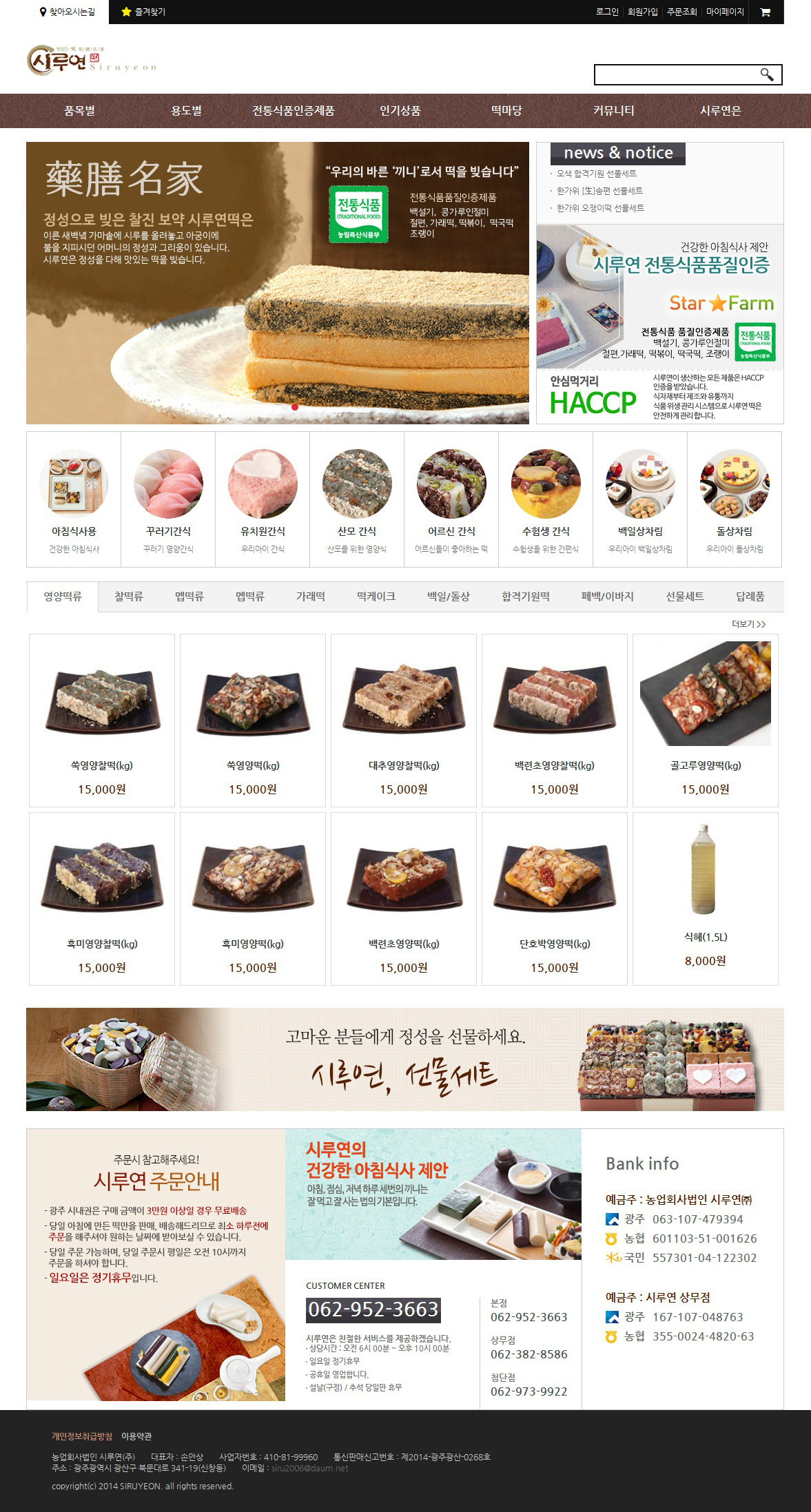Tap the search magnifier icon
Viewport: 811px width, 1512px height.
point(767,74)
